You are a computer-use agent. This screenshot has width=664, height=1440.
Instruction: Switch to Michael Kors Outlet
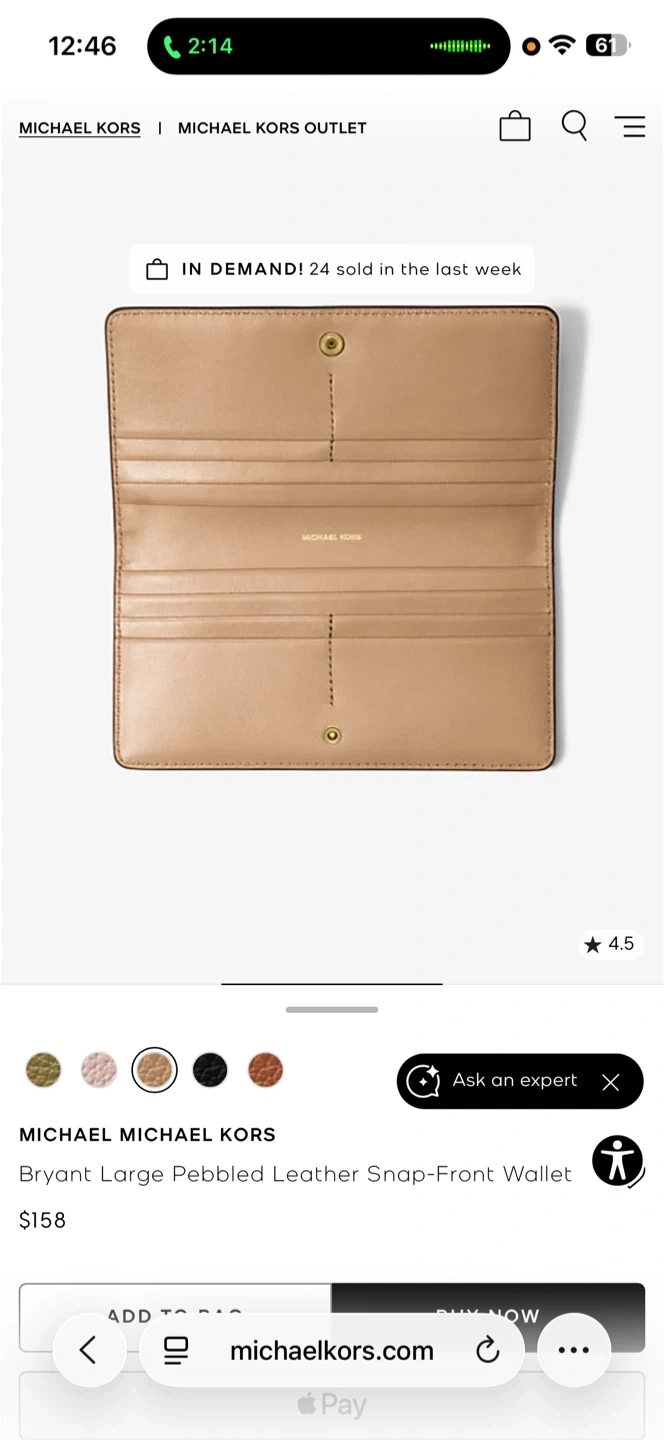(272, 128)
